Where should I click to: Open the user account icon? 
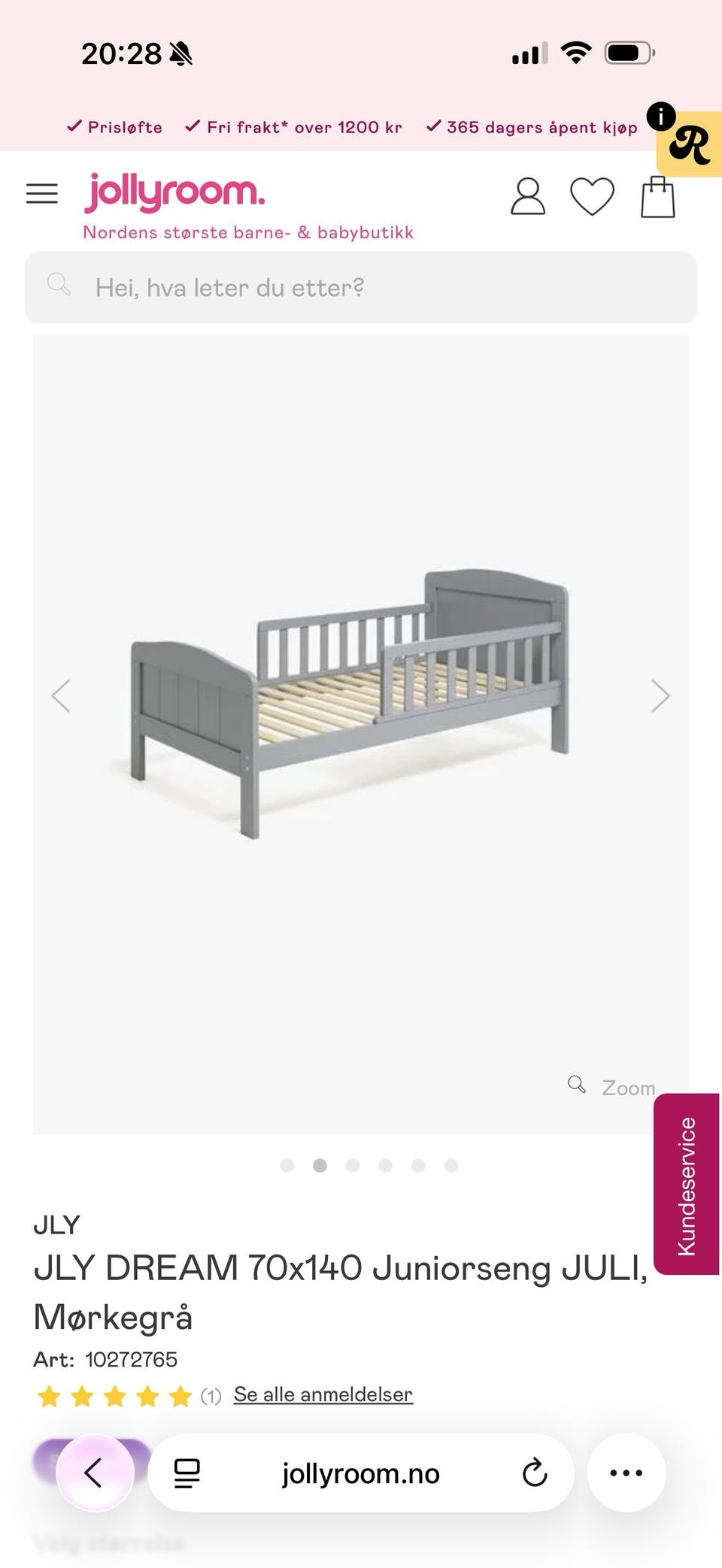(x=528, y=197)
